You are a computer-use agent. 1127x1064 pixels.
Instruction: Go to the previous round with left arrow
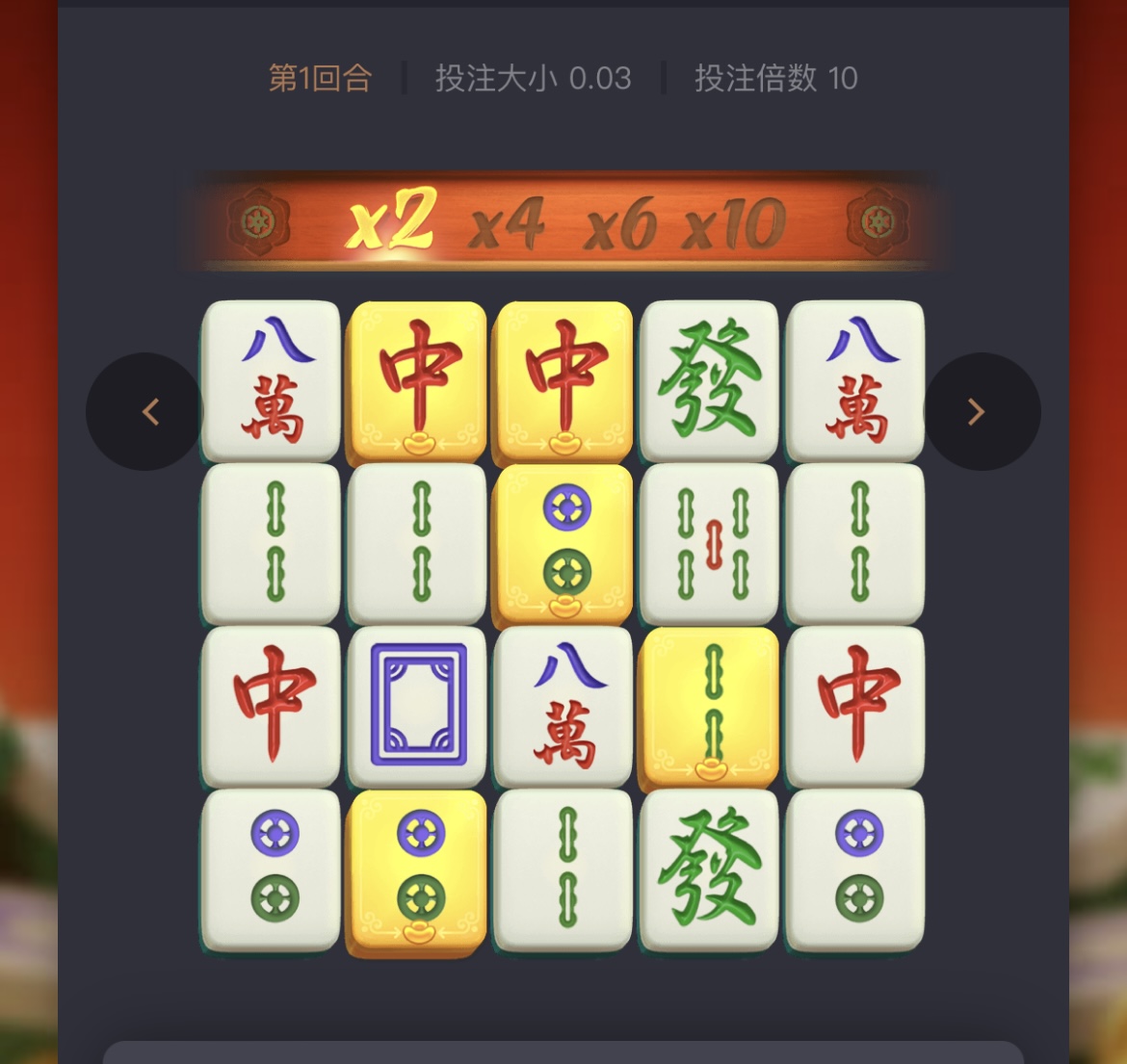point(146,412)
